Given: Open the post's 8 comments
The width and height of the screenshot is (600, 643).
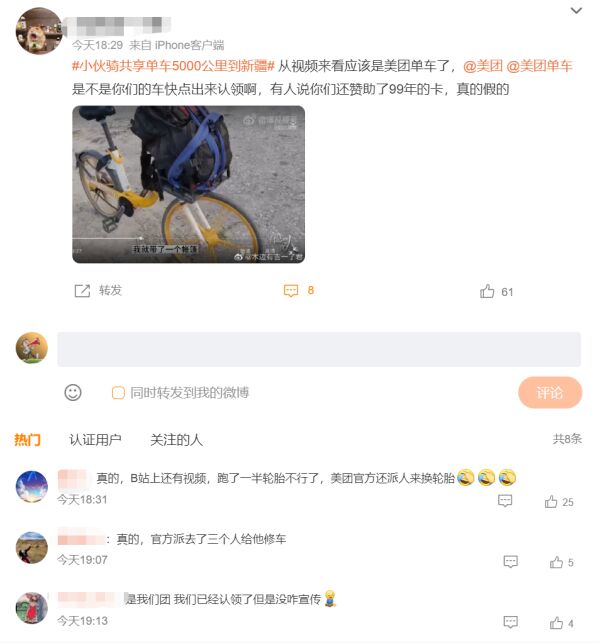Looking at the screenshot, I should pyautogui.click(x=298, y=291).
